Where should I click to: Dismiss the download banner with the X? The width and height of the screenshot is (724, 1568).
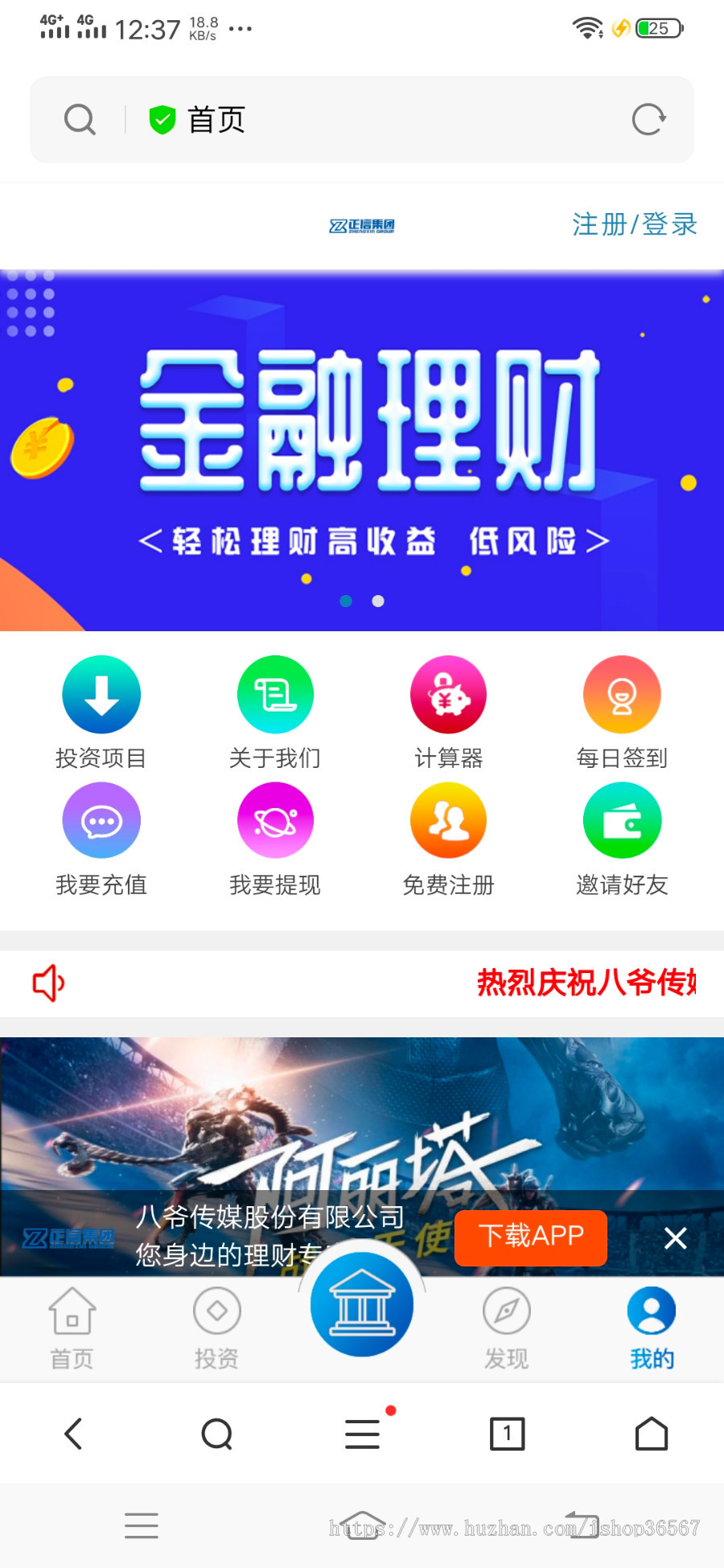click(x=675, y=1238)
